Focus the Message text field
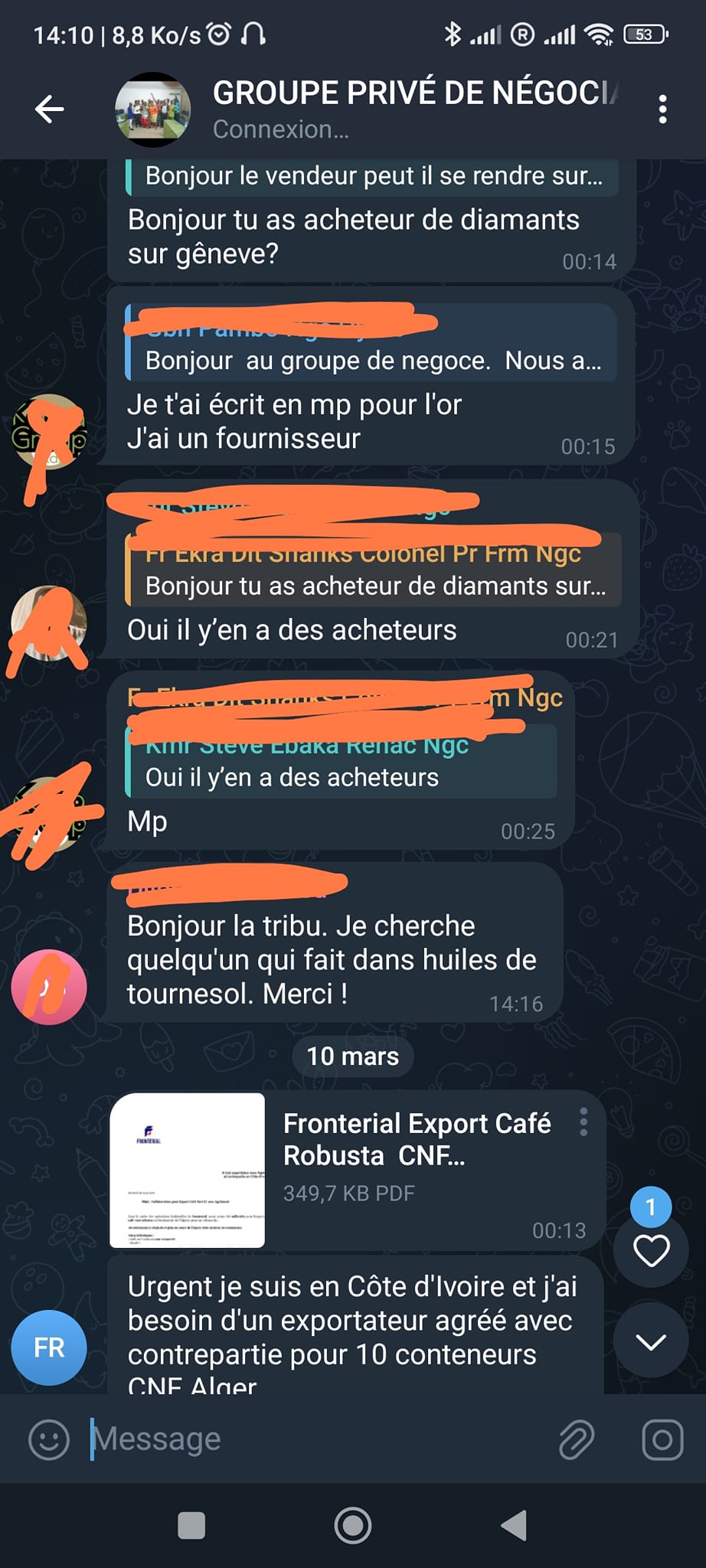Image resolution: width=706 pixels, height=1568 pixels. [x=314, y=1439]
